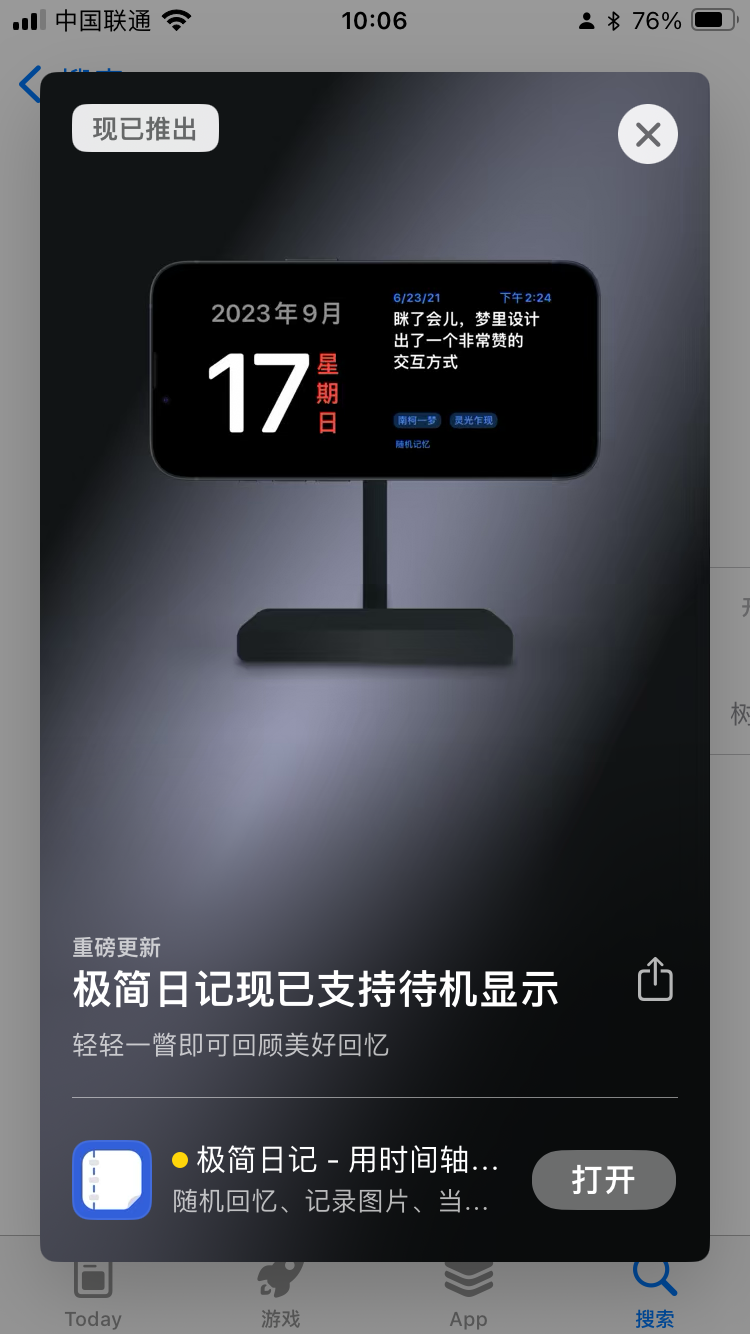Image resolution: width=750 pixels, height=1334 pixels.
Task: Go back with the top-left arrow
Action: pyautogui.click(x=31, y=84)
